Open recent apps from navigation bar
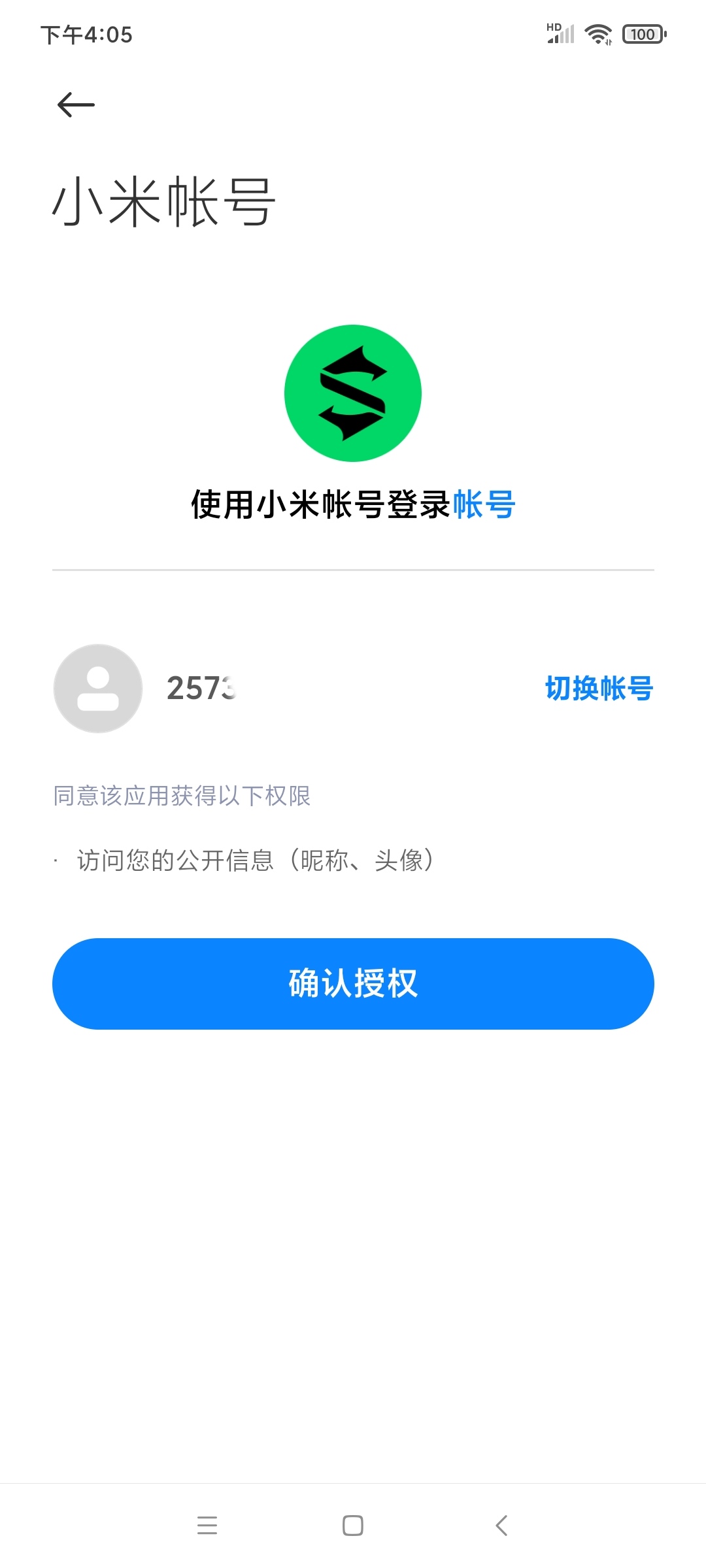Screen dimensions: 706x1568 207,1526
